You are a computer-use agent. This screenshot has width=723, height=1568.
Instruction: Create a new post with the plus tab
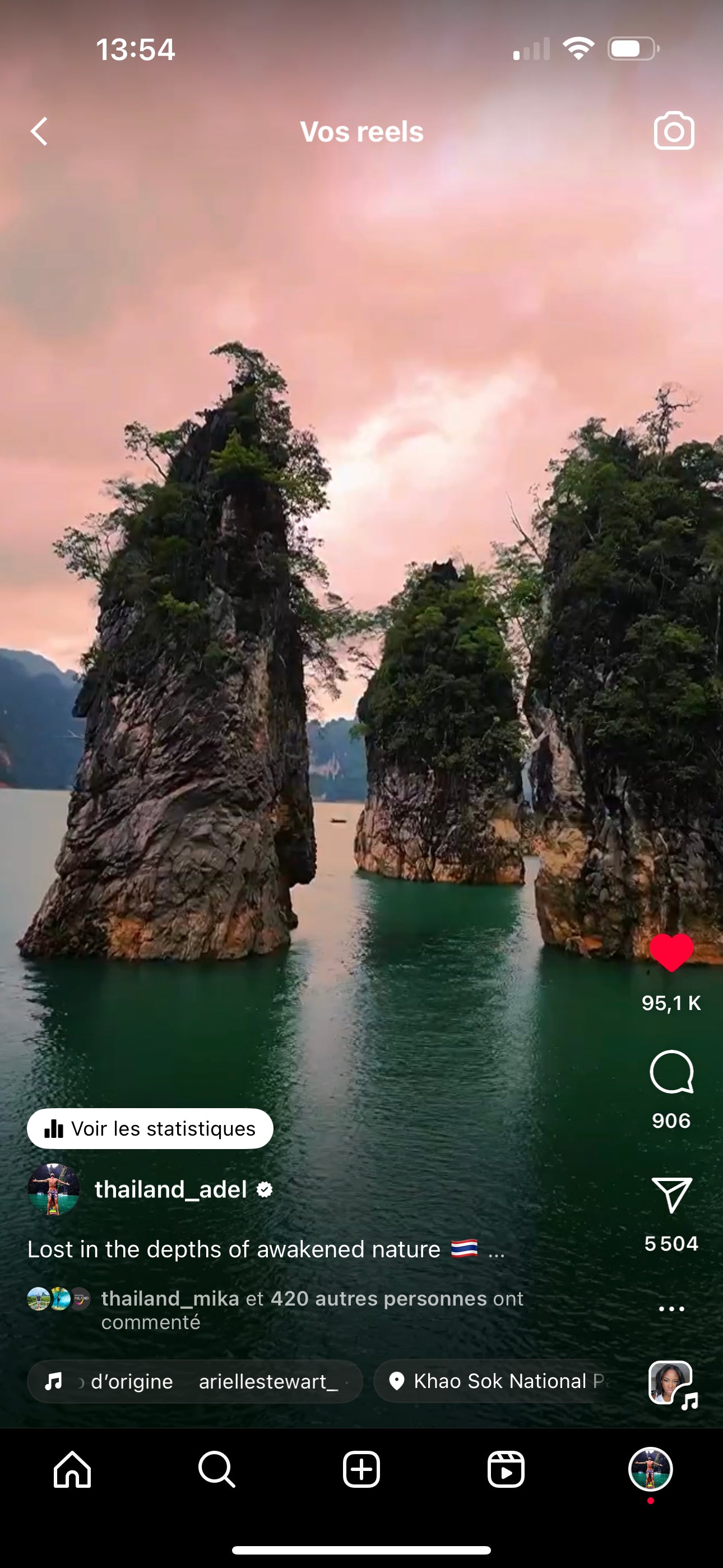click(361, 1469)
